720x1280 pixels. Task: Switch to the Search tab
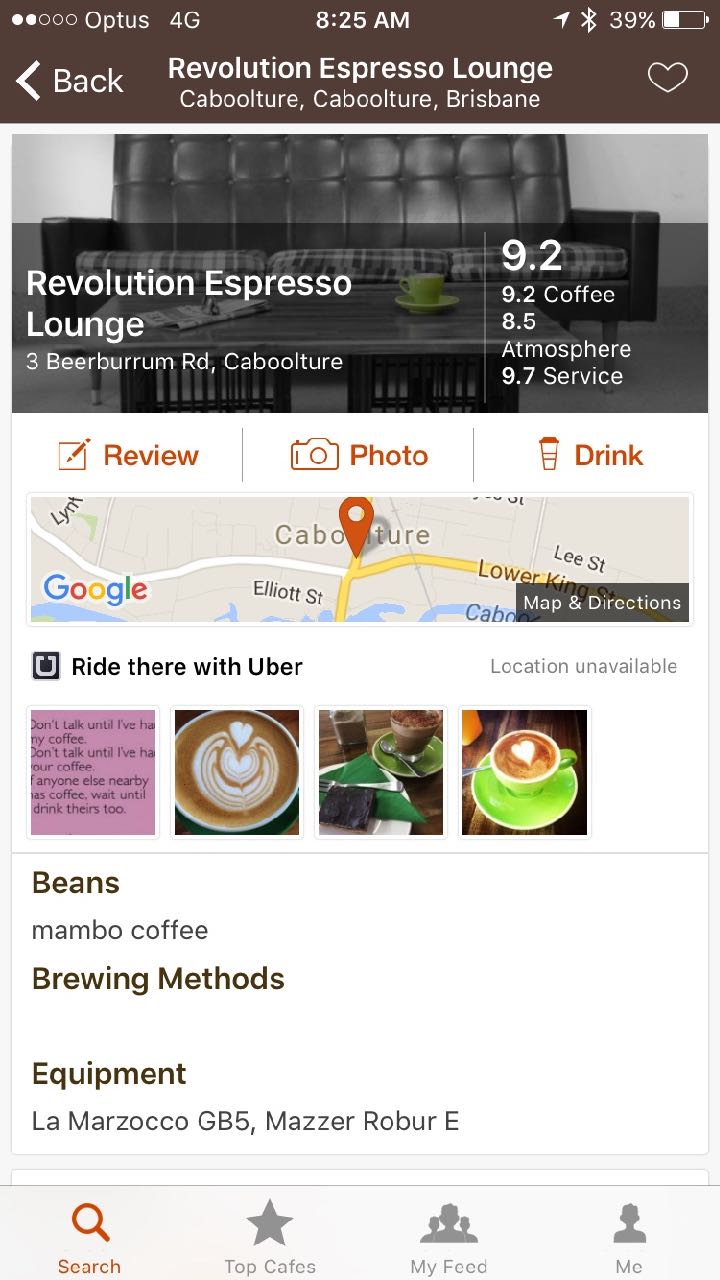tap(89, 1237)
